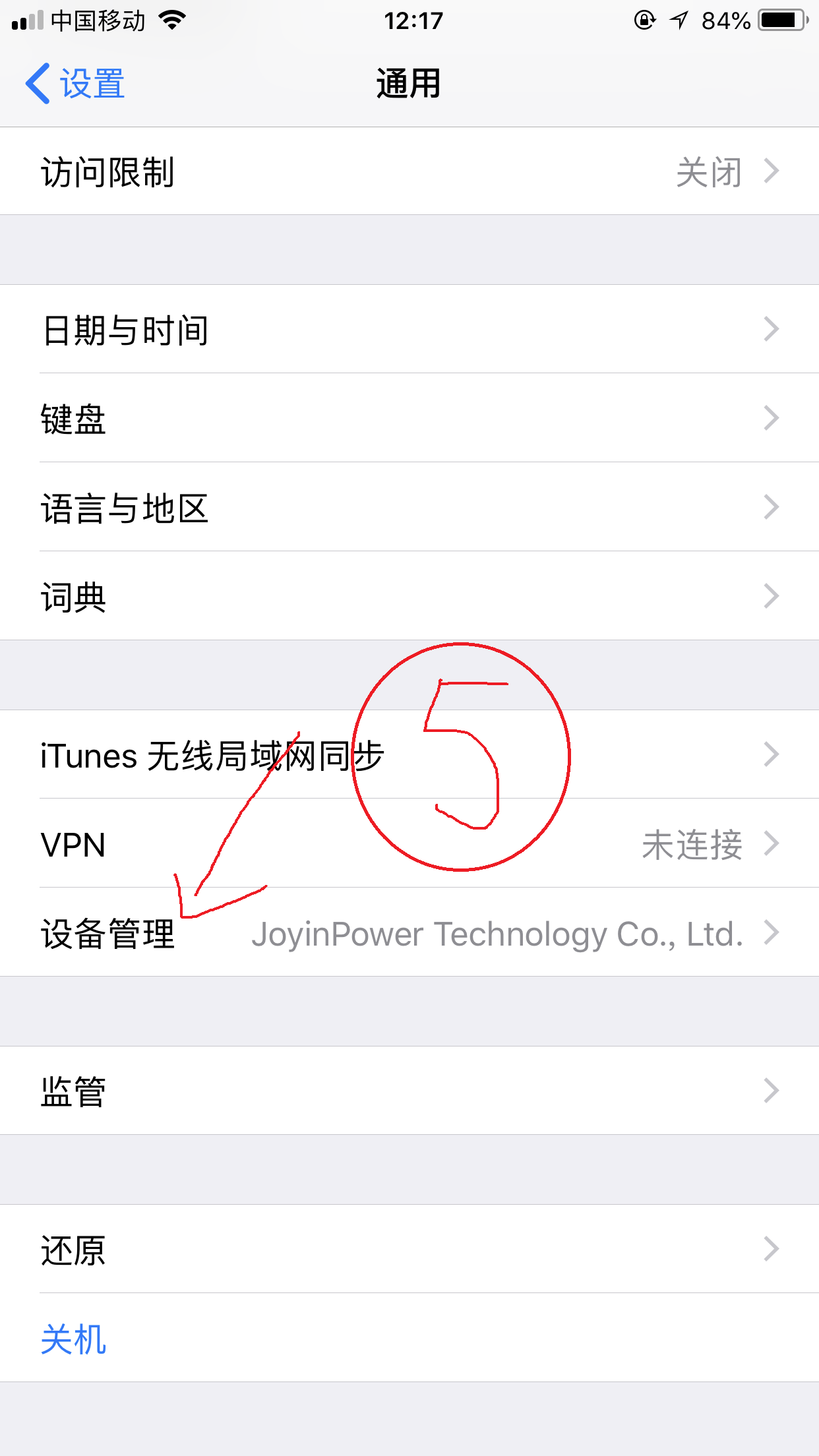Open 键盘 settings

pos(409,418)
